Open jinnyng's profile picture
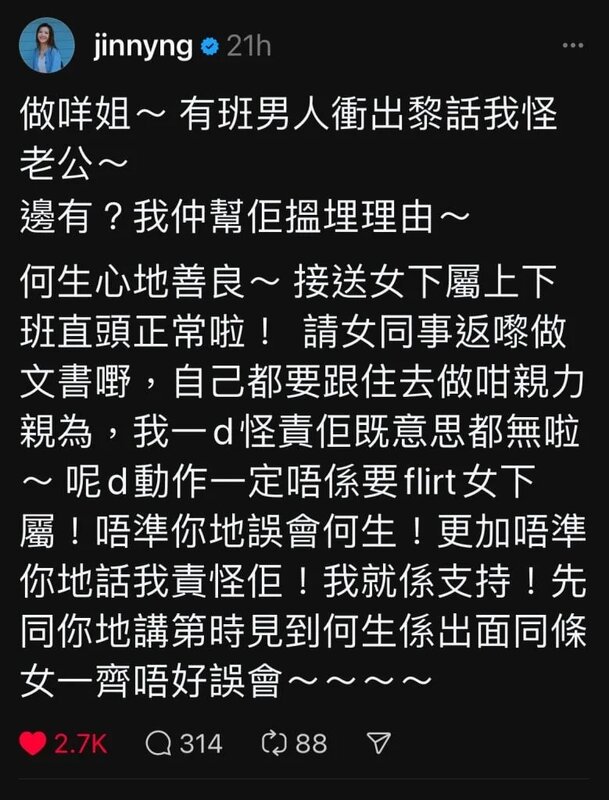Viewport: 609px width, 800px height. [x=47, y=47]
